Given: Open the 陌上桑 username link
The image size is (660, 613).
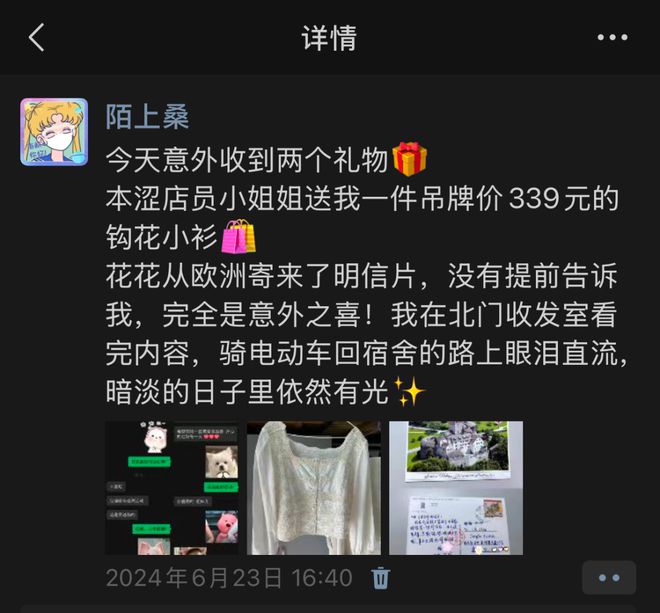Looking at the screenshot, I should [x=148, y=116].
